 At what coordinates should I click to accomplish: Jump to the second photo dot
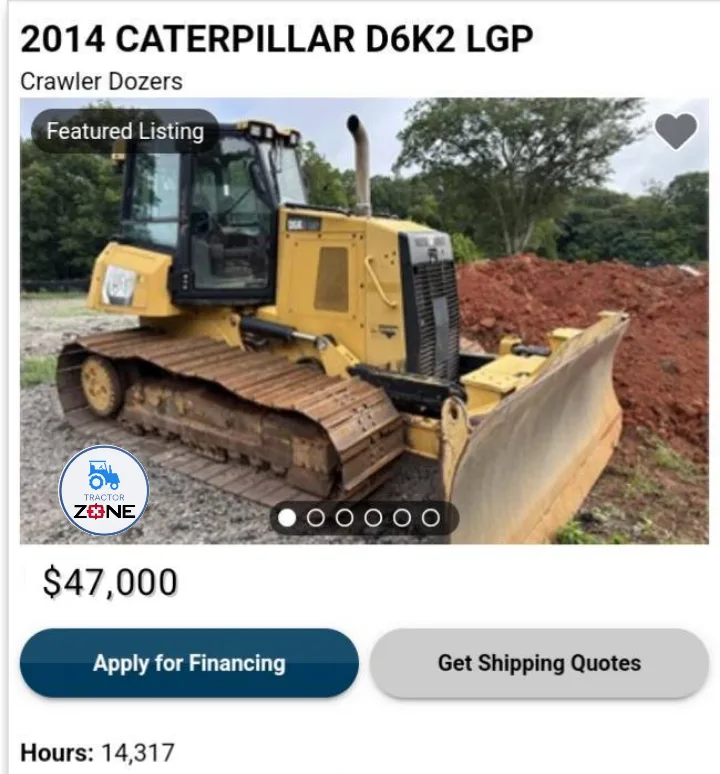point(316,517)
